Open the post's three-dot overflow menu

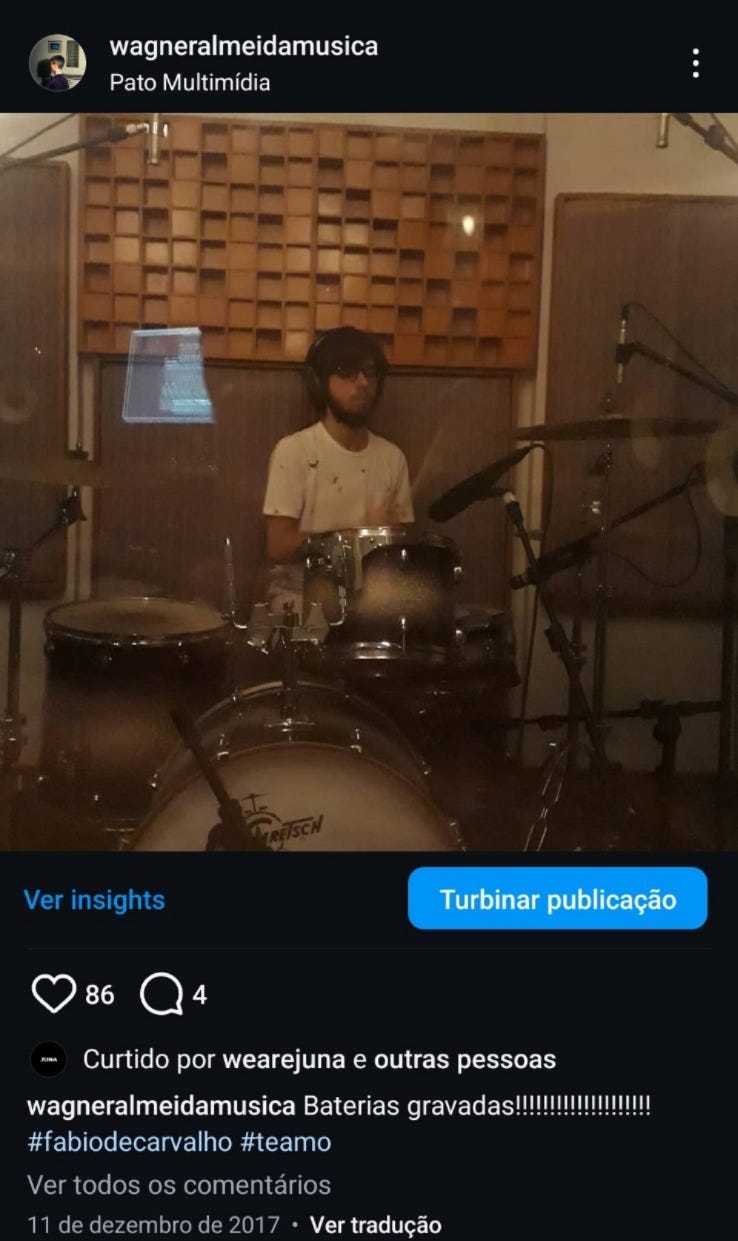[695, 63]
